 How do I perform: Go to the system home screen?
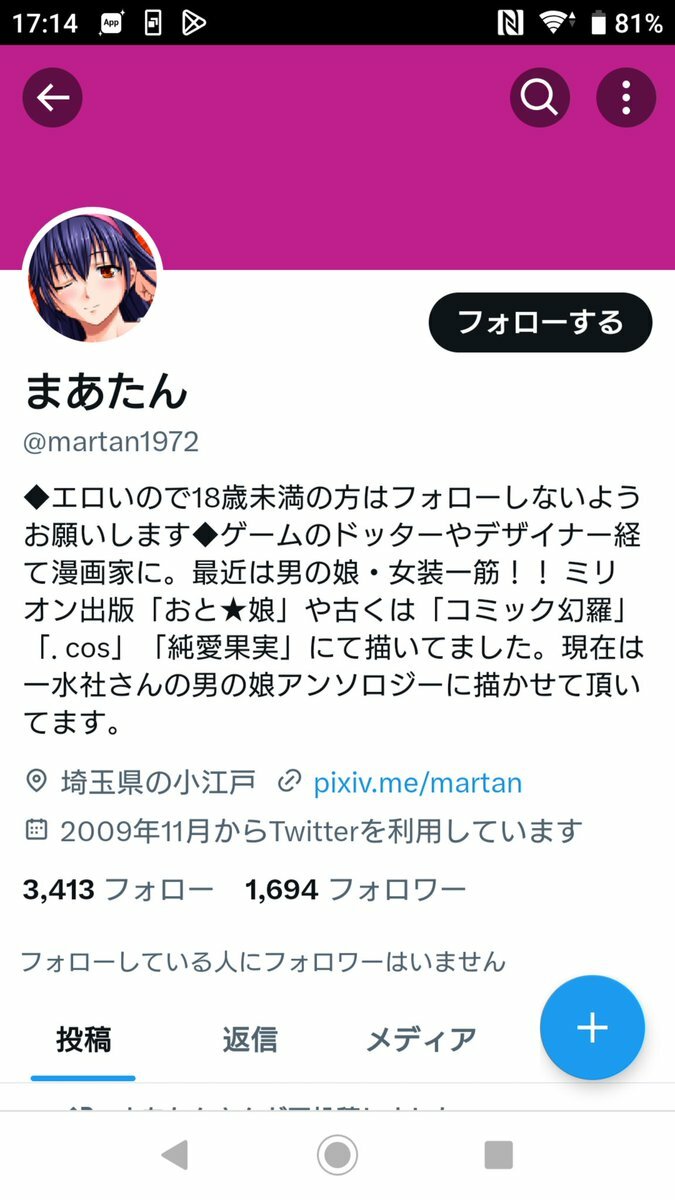(x=337, y=1155)
